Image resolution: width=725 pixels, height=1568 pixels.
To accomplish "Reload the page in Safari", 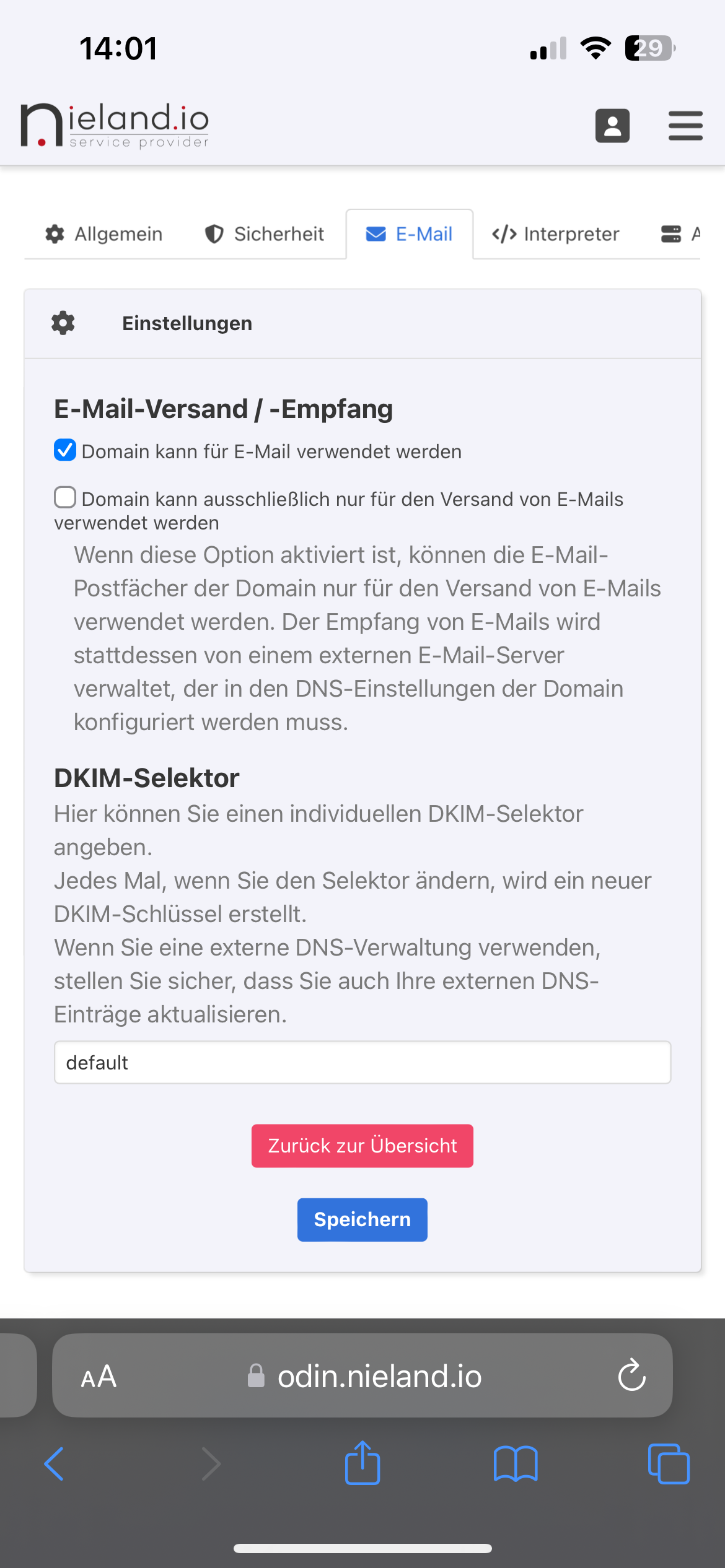I will [631, 1375].
